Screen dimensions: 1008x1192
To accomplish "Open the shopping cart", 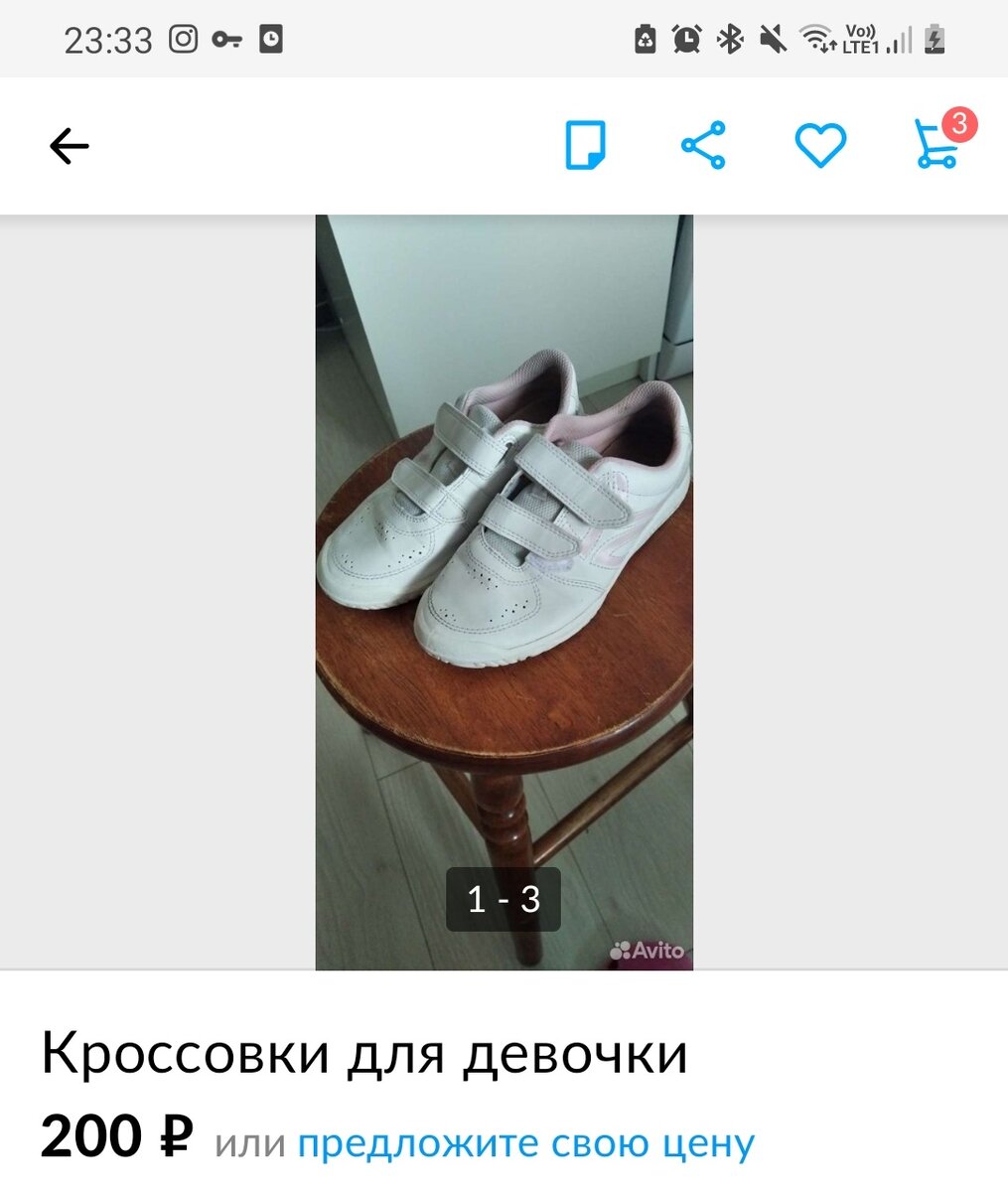I will (937, 145).
